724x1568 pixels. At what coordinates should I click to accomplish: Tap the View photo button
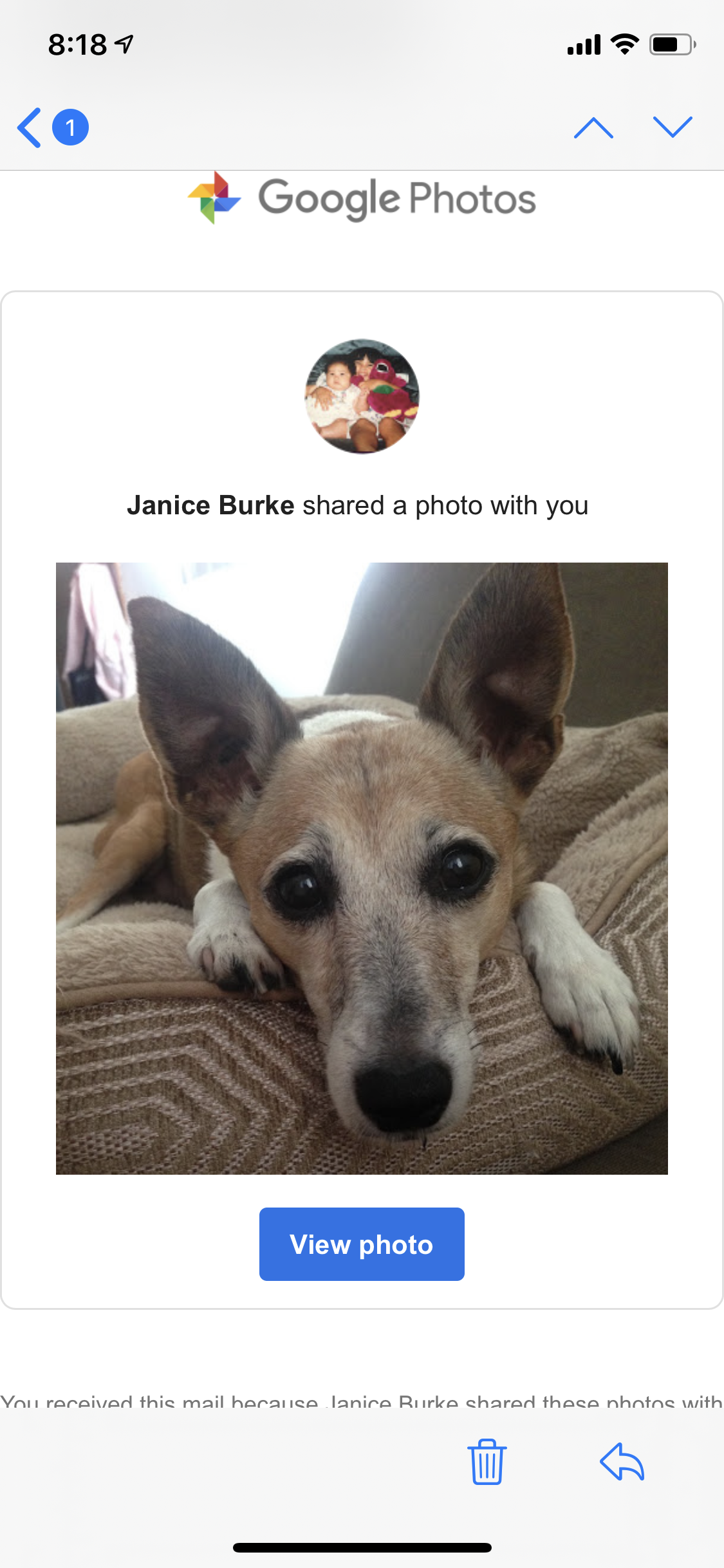(x=362, y=1244)
